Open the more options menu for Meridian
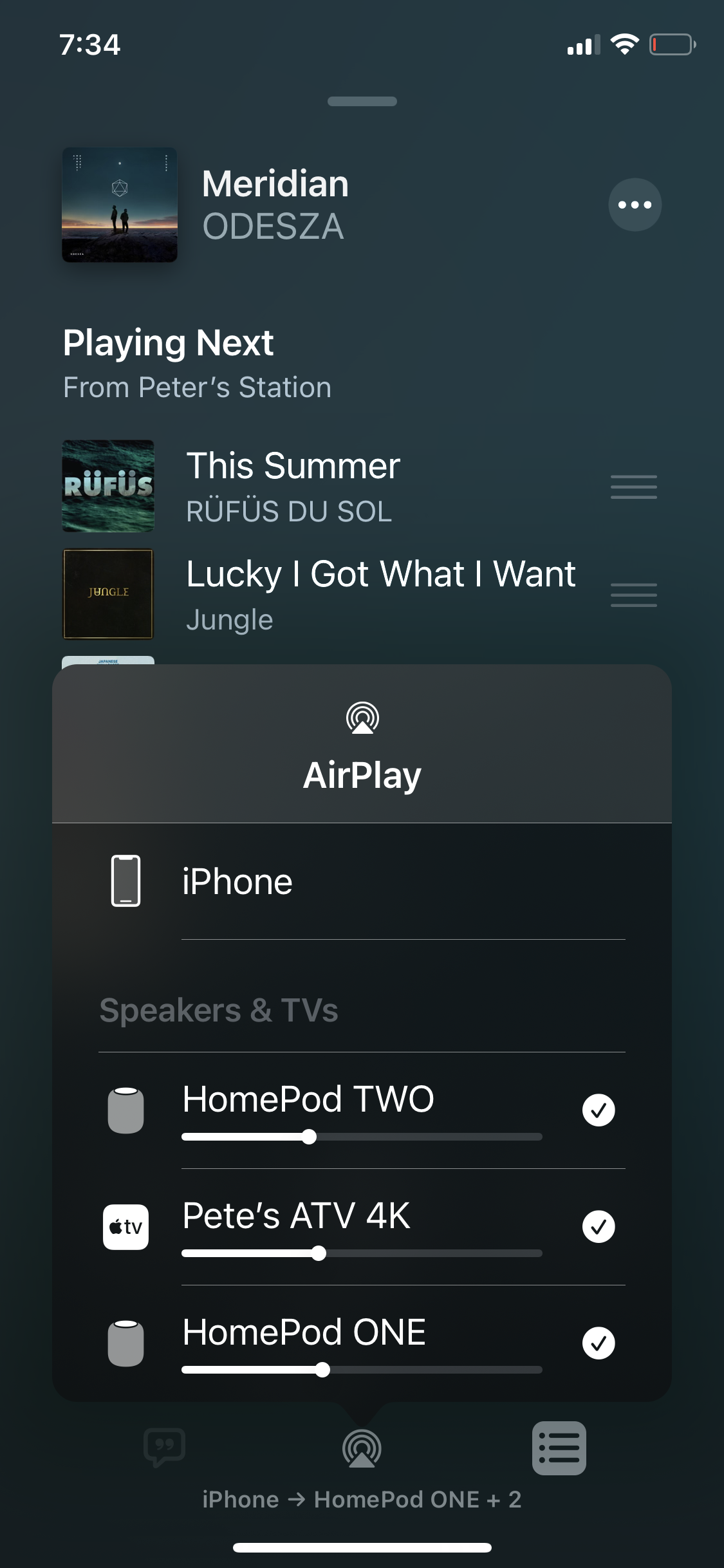The width and height of the screenshot is (724, 1568). click(635, 205)
